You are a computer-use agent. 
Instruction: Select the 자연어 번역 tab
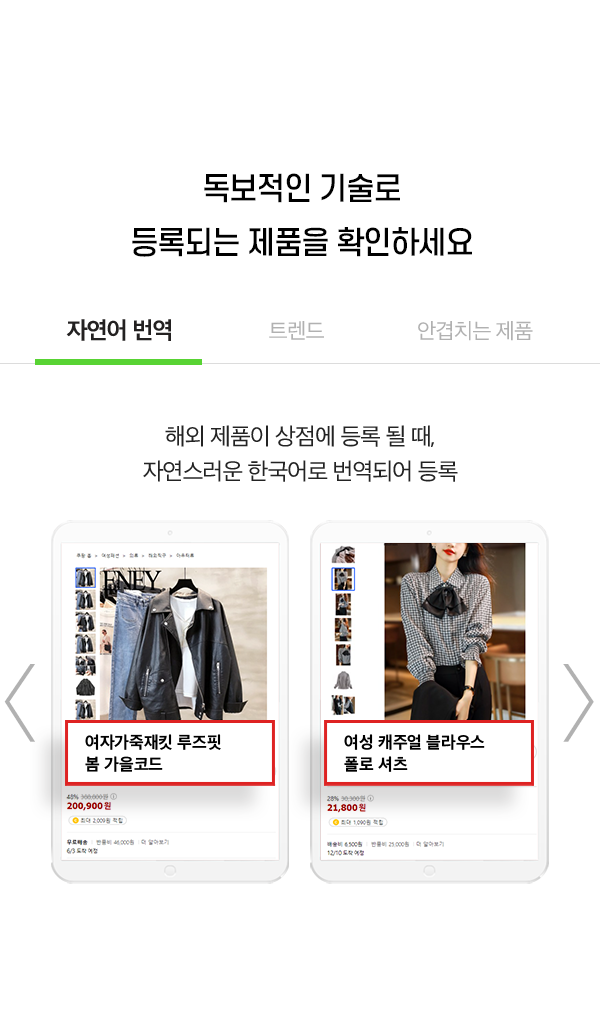pyautogui.click(x=119, y=331)
